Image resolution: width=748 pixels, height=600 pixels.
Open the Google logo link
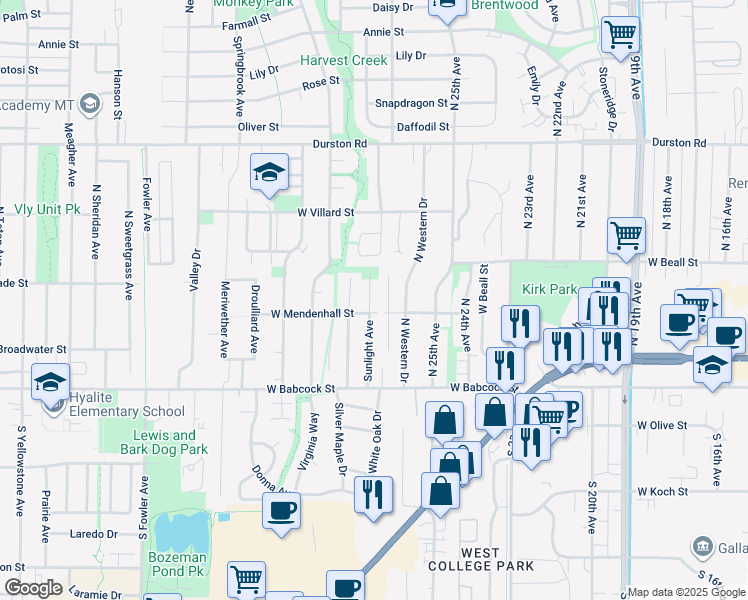(x=32, y=588)
